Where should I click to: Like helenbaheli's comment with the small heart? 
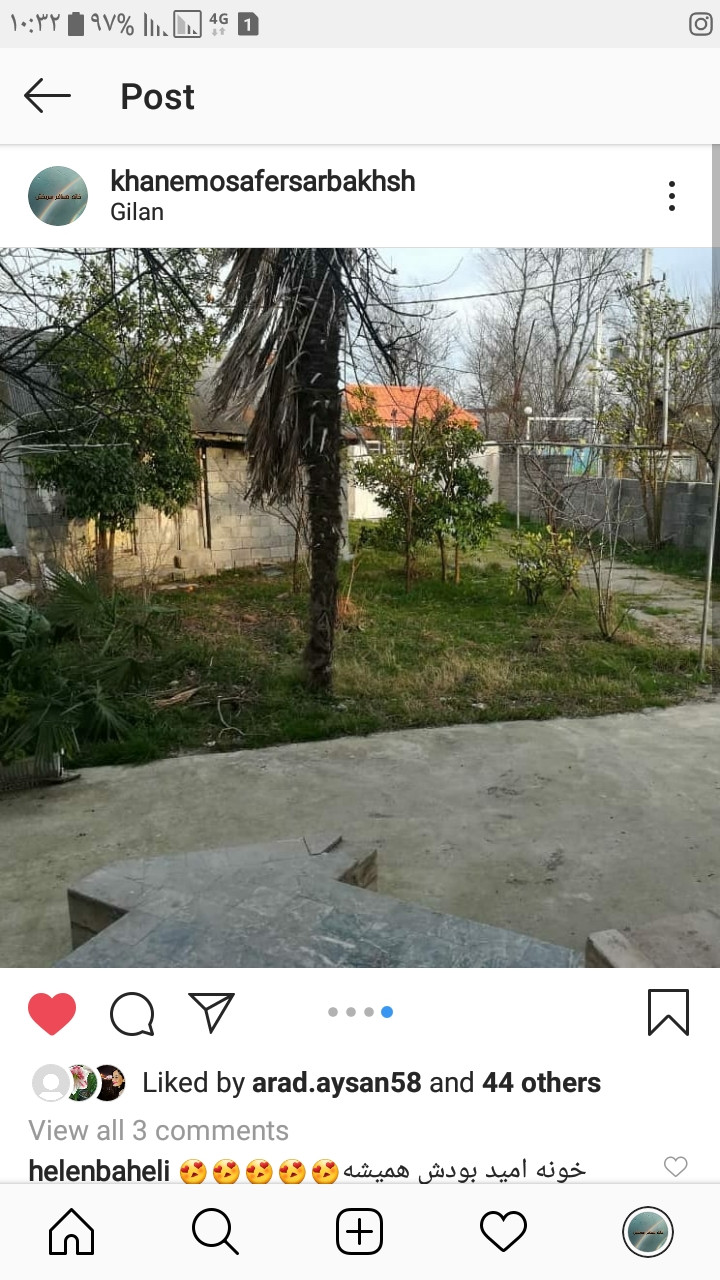(676, 1166)
